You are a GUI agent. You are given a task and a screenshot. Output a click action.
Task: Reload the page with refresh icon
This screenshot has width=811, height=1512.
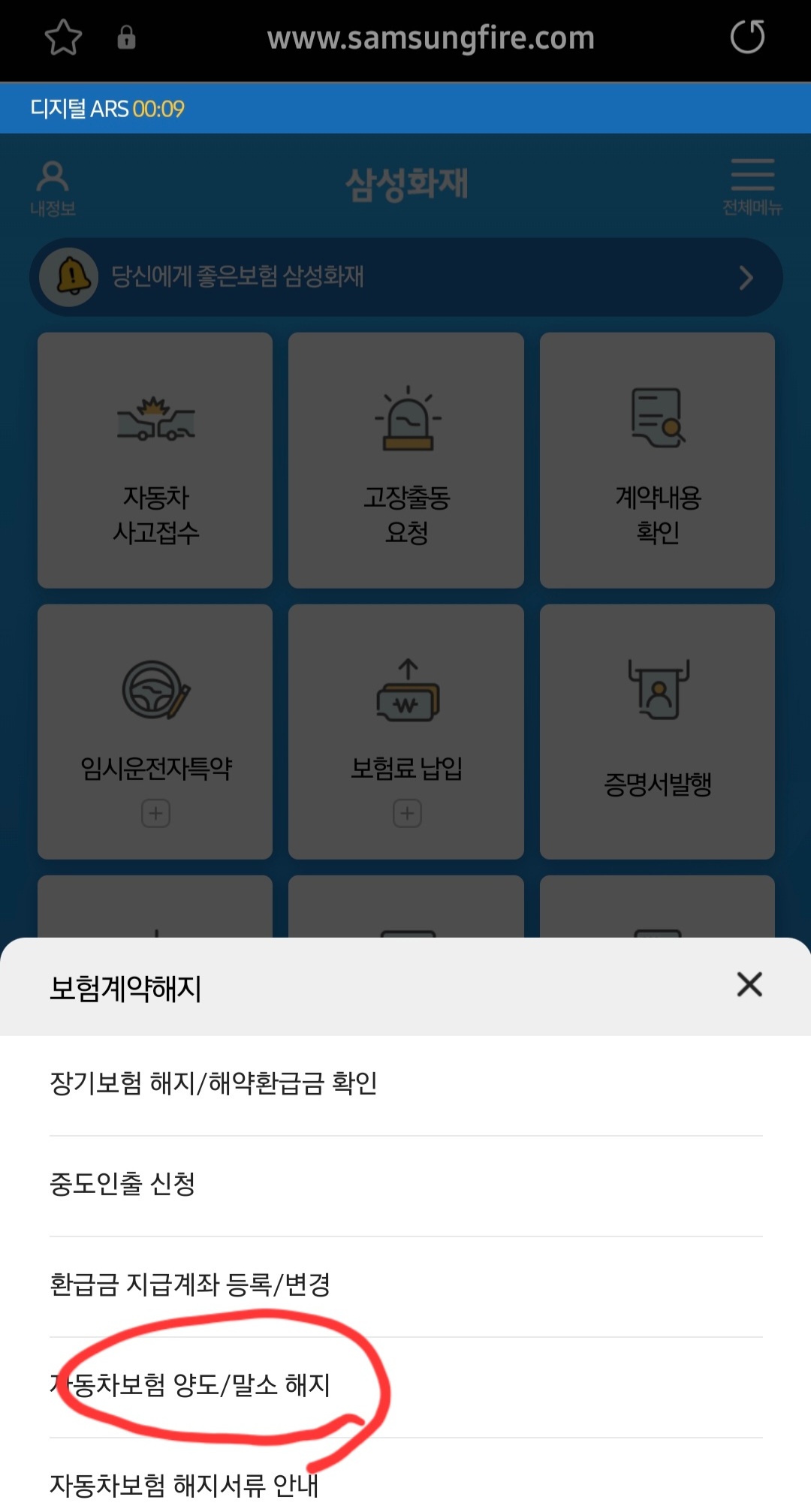pos(748,38)
